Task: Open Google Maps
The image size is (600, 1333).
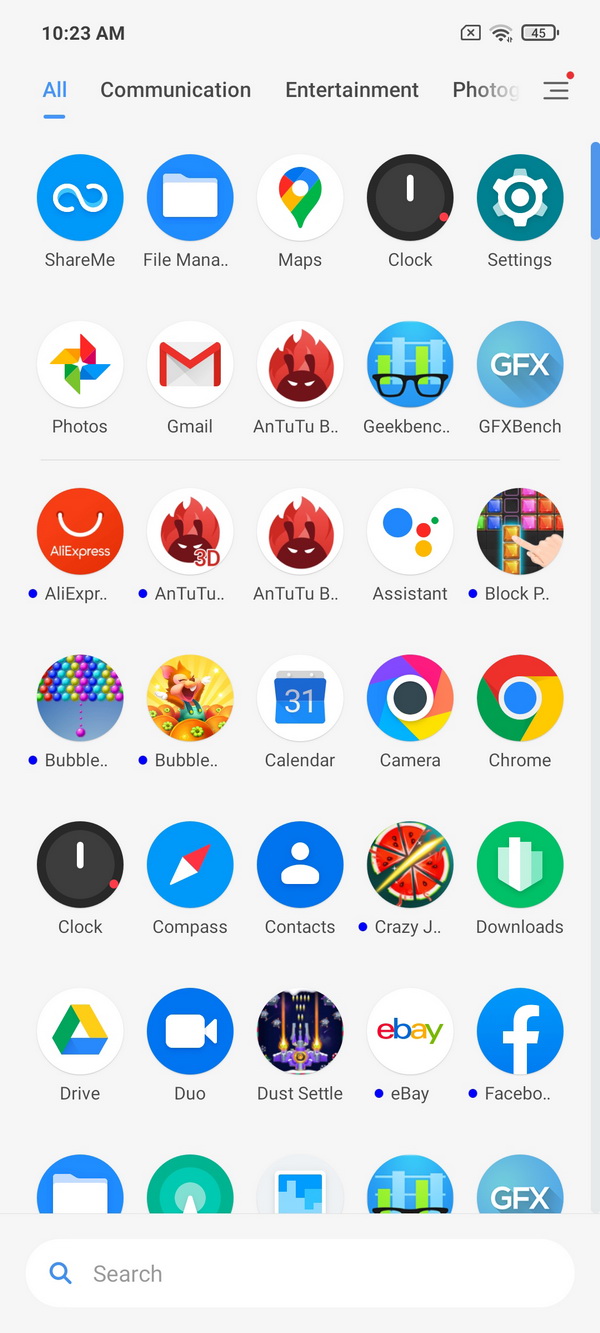Action: (300, 198)
